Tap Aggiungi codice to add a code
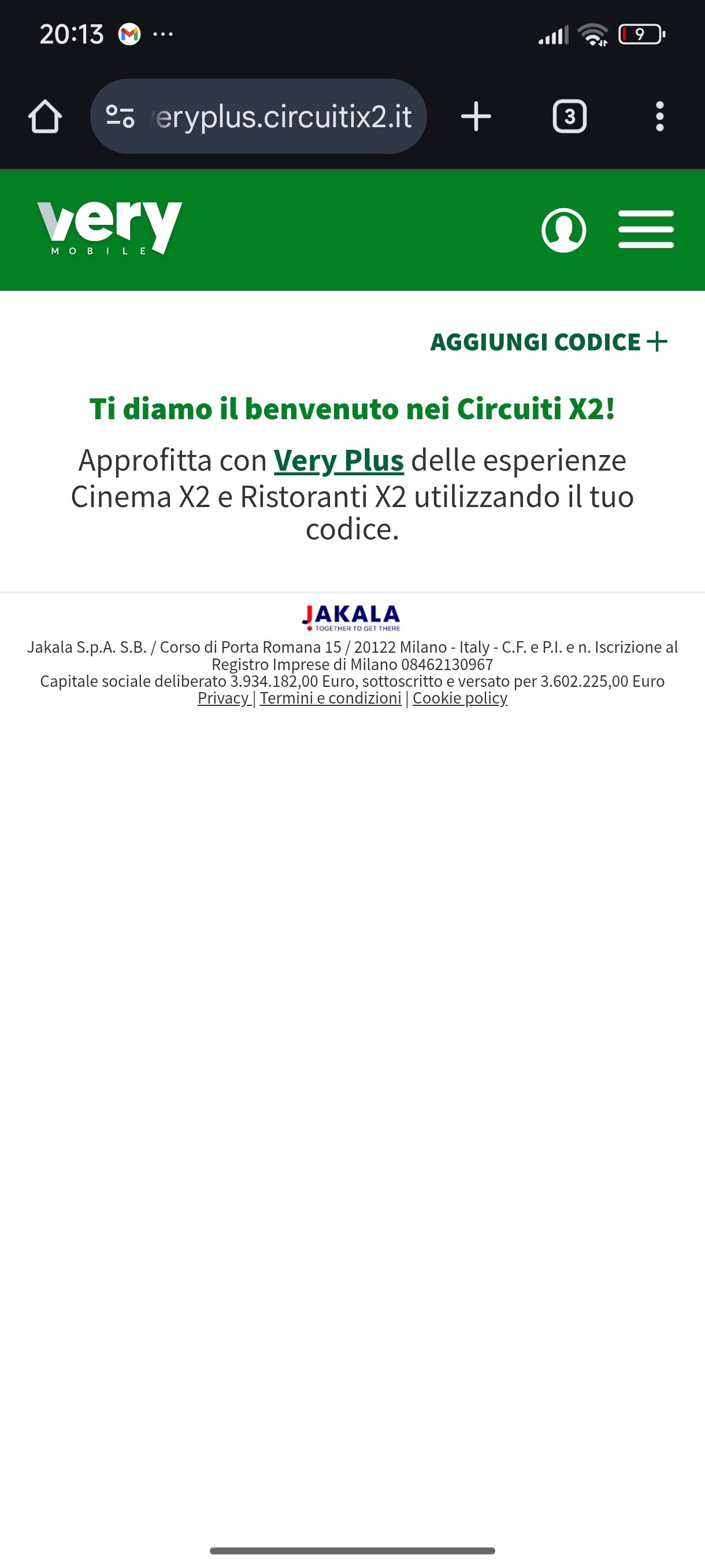Screen dimensions: 705x1568 click(548, 342)
